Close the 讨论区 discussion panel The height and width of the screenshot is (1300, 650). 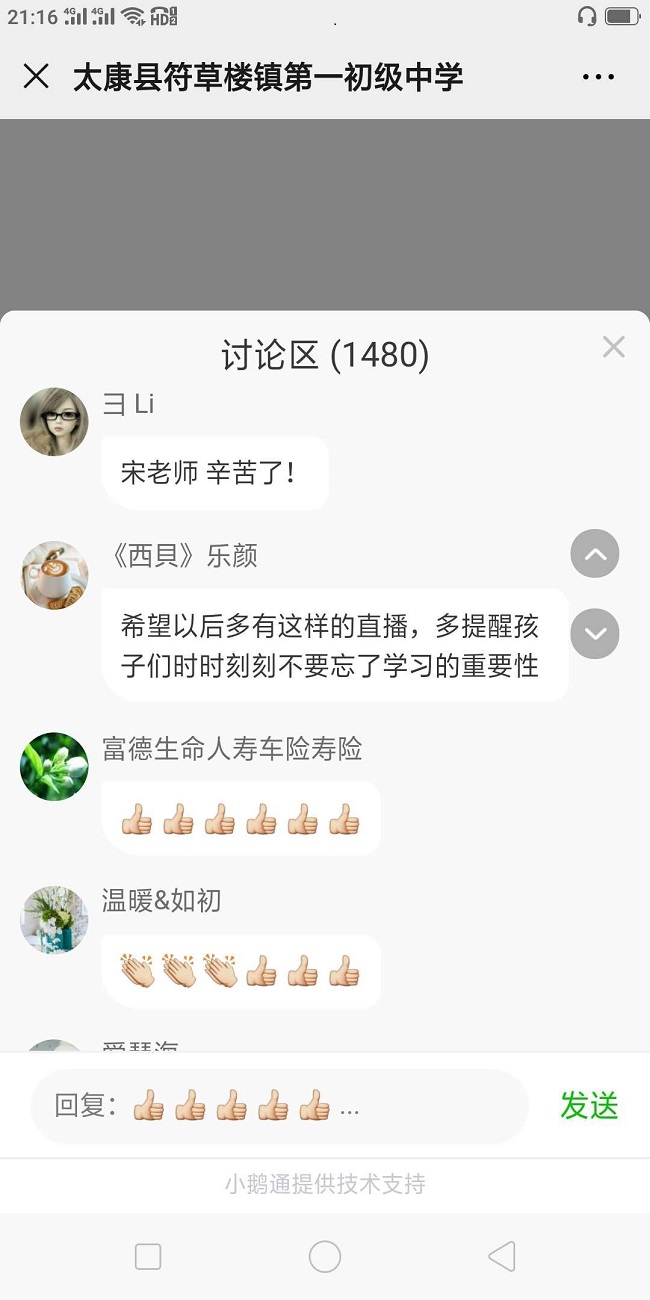coord(613,347)
